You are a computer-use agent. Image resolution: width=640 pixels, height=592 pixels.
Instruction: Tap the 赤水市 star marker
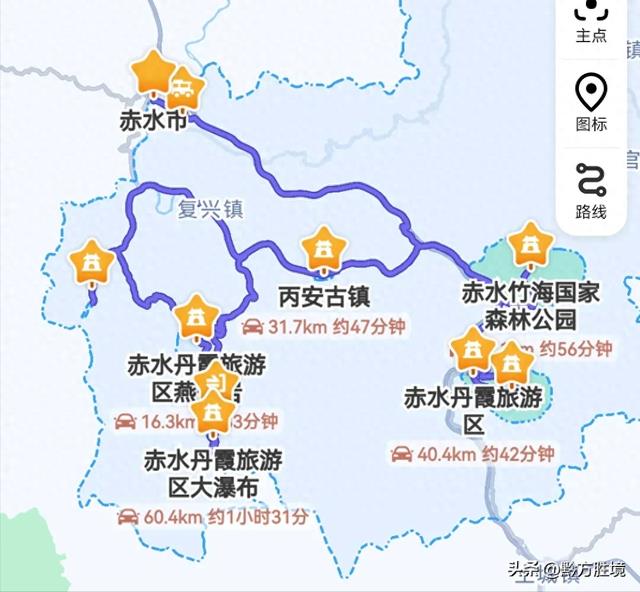154,71
